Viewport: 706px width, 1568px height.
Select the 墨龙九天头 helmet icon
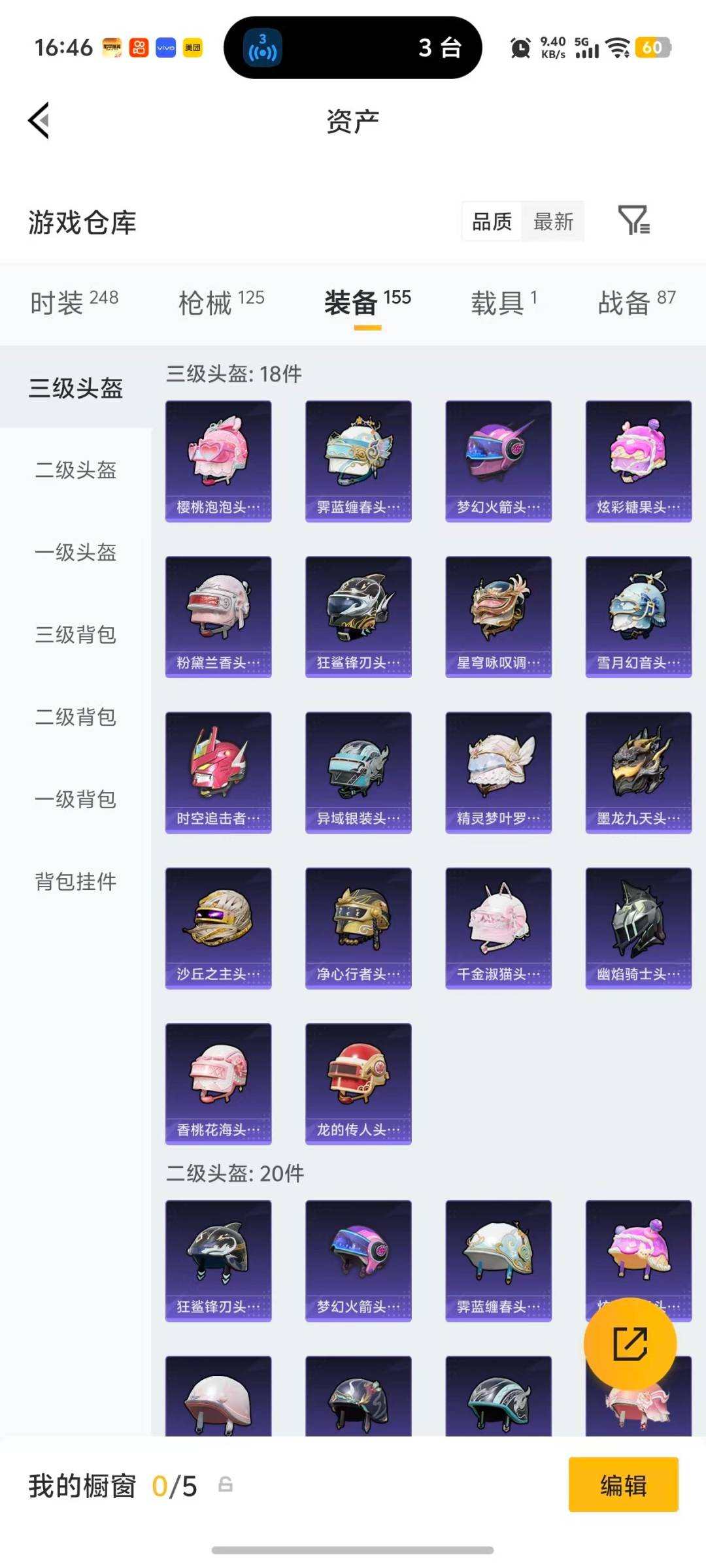pyautogui.click(x=637, y=771)
